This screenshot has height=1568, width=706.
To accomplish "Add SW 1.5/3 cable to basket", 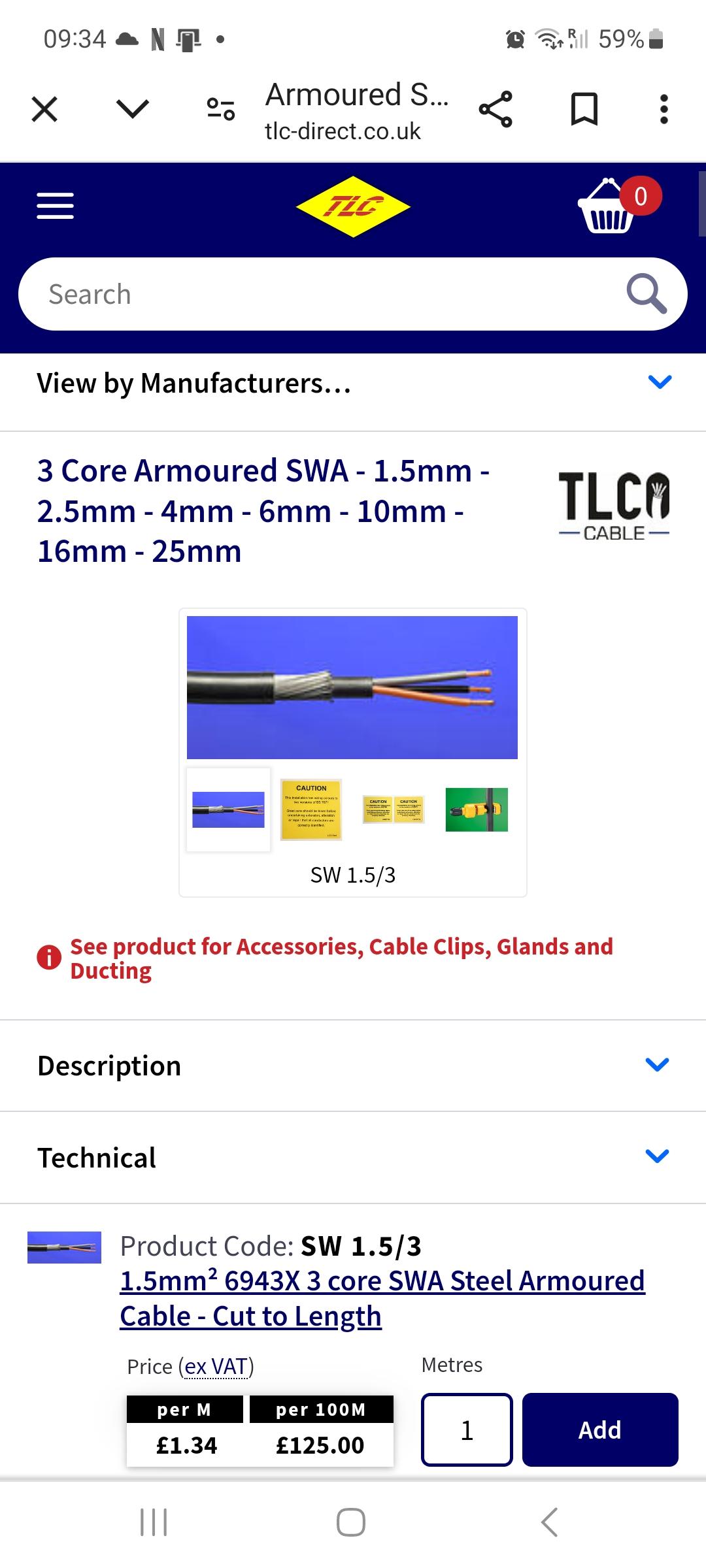I will point(600,1429).
